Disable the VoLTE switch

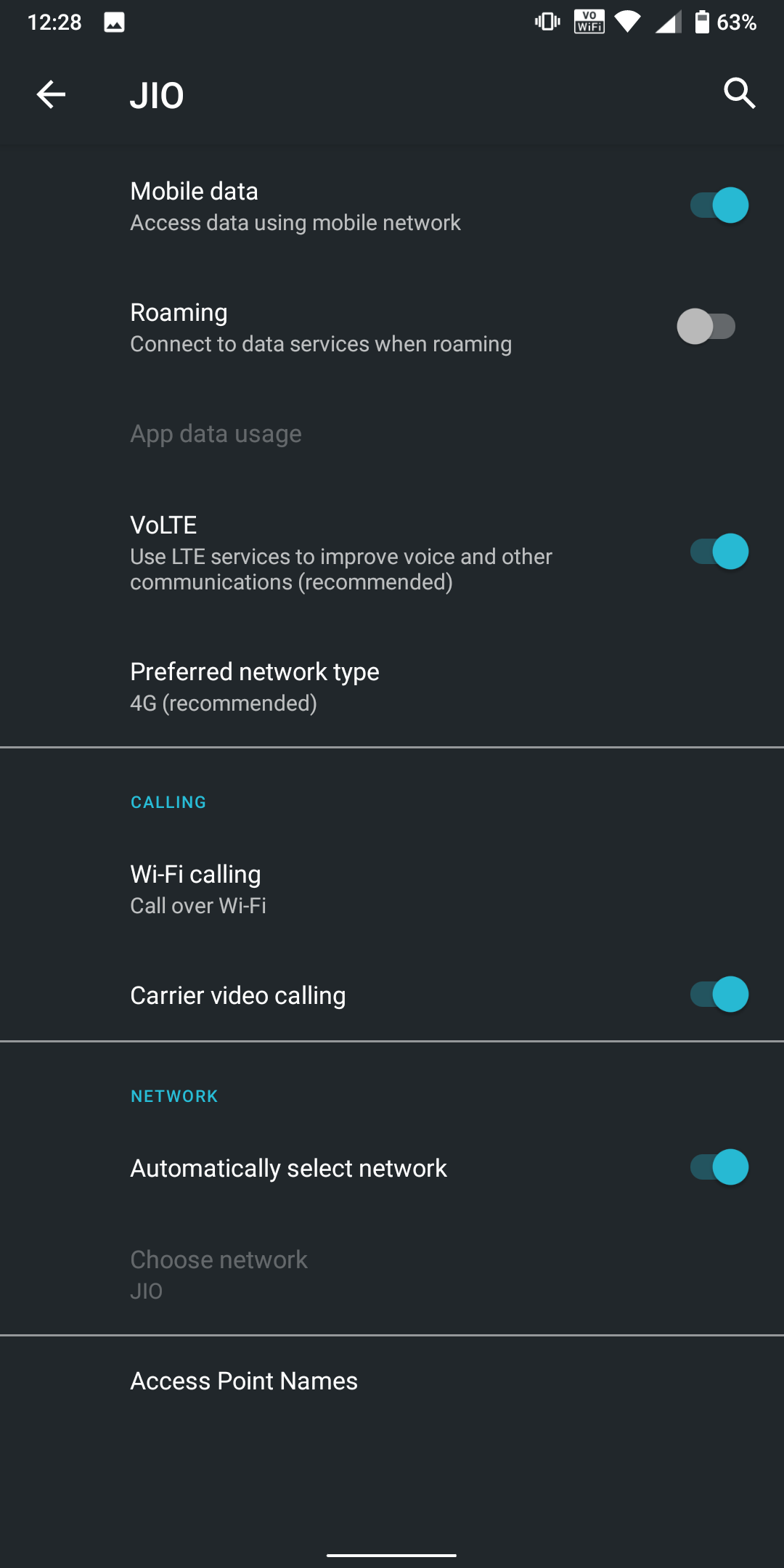pos(719,552)
